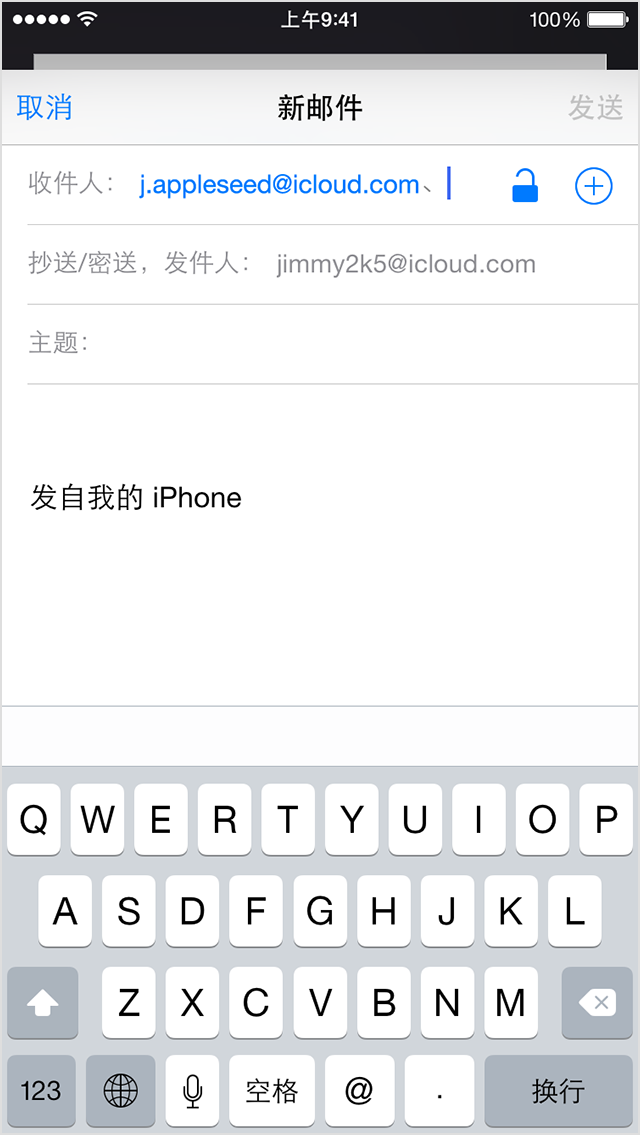Viewport: 640px width, 1136px height.
Task: Add a contact with the plus icon
Action: tap(593, 186)
